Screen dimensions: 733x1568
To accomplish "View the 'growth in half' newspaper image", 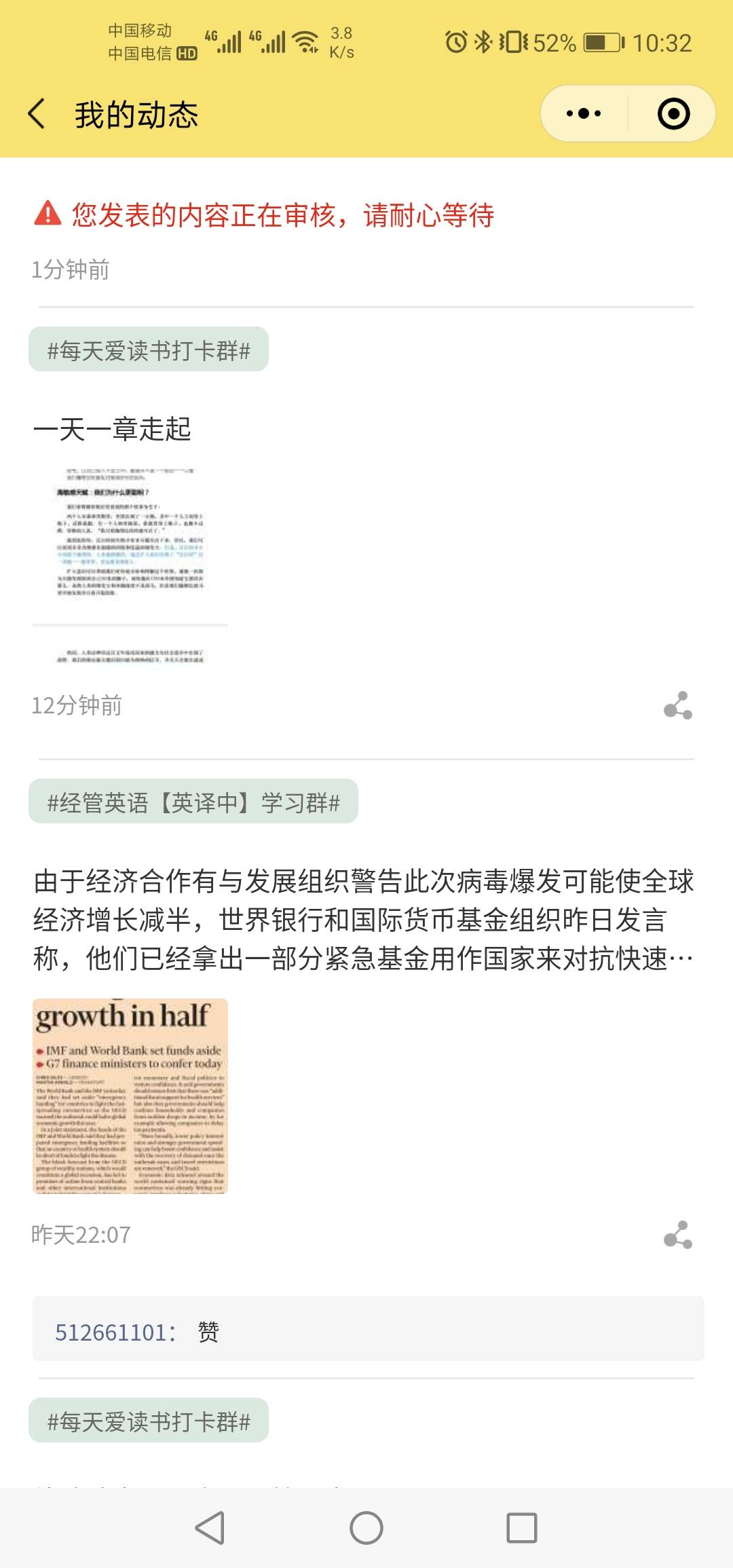I will (130, 1096).
